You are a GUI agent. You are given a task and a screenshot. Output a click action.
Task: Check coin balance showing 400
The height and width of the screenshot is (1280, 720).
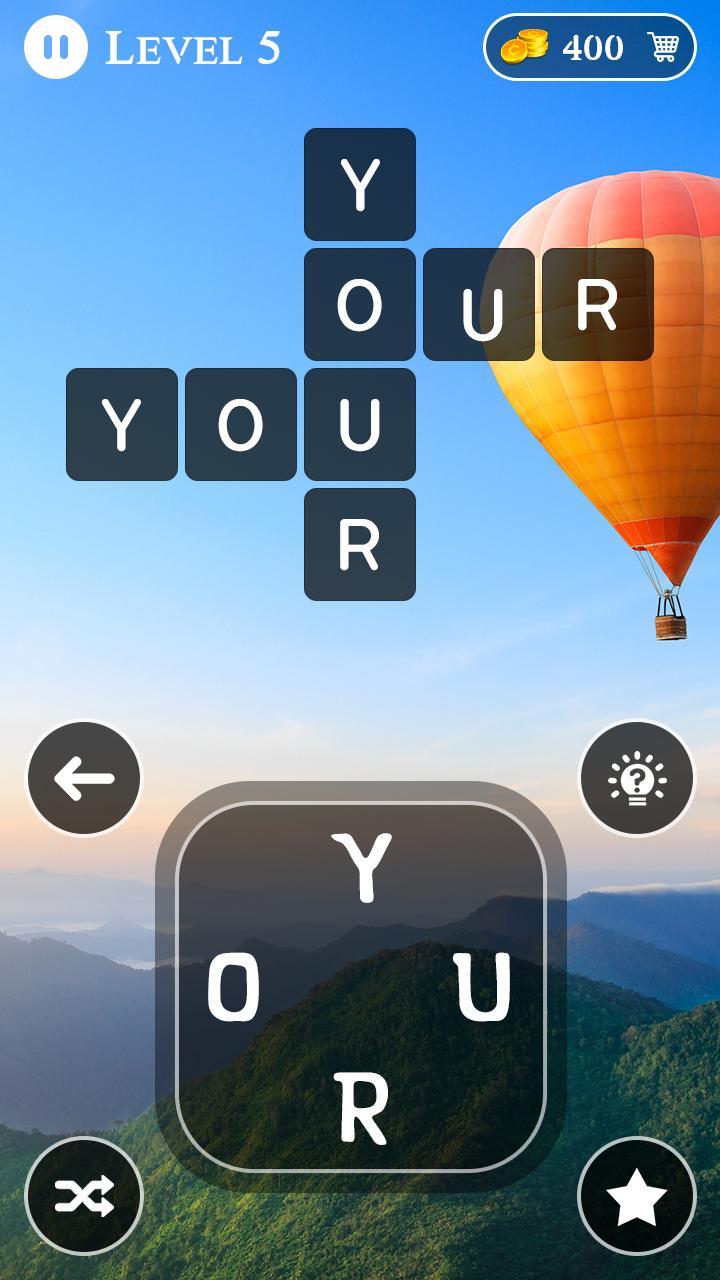589,45
